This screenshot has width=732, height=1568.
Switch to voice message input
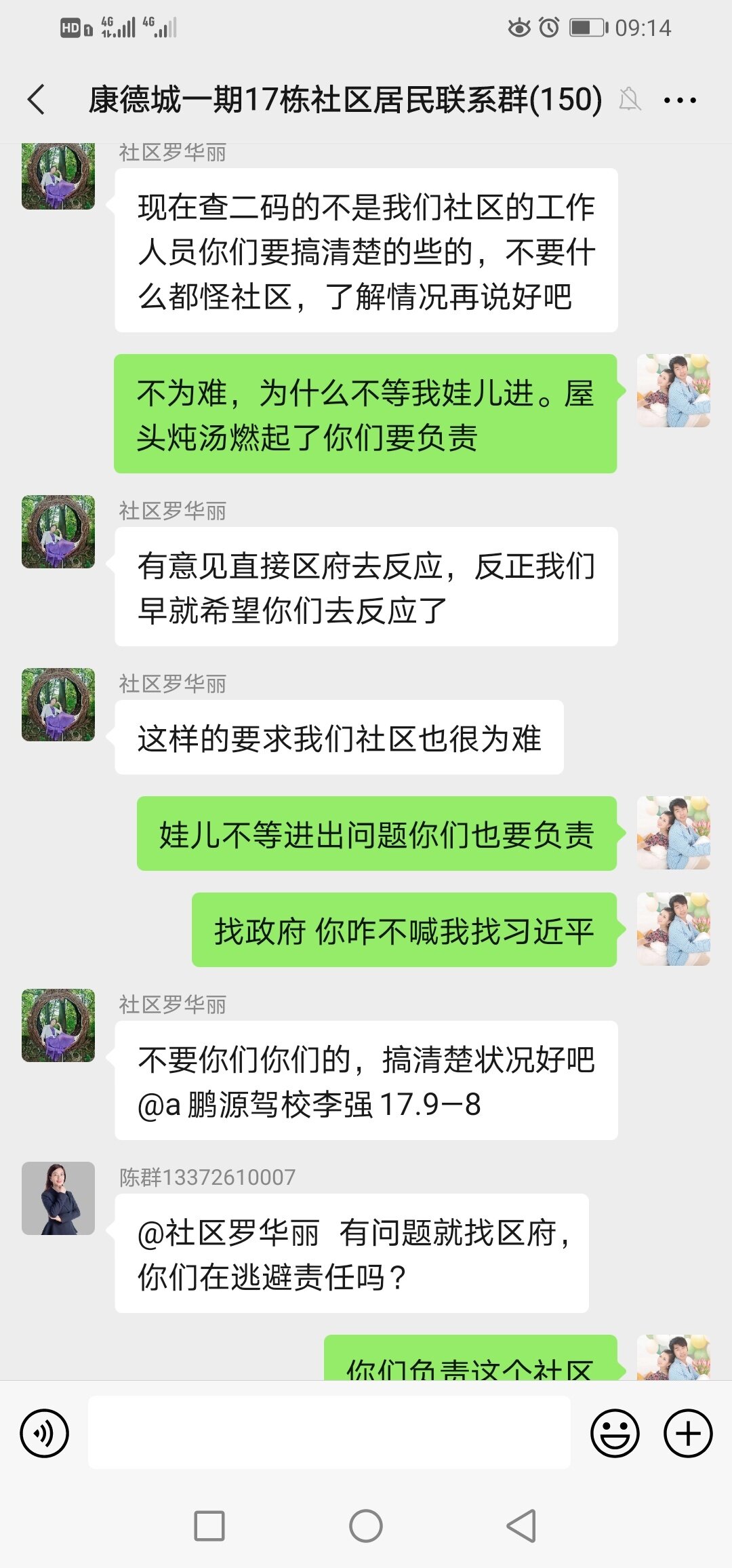[45, 1433]
